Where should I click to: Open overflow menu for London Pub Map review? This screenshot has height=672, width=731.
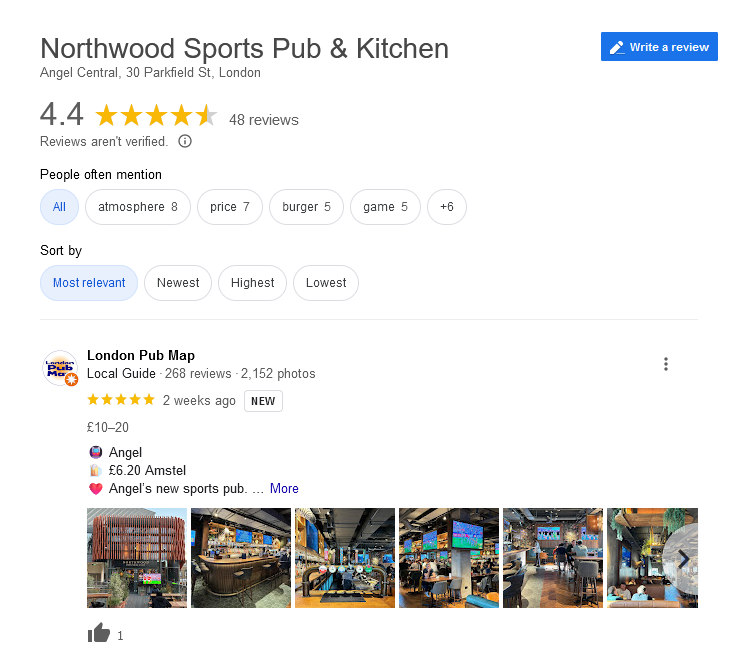click(x=666, y=364)
